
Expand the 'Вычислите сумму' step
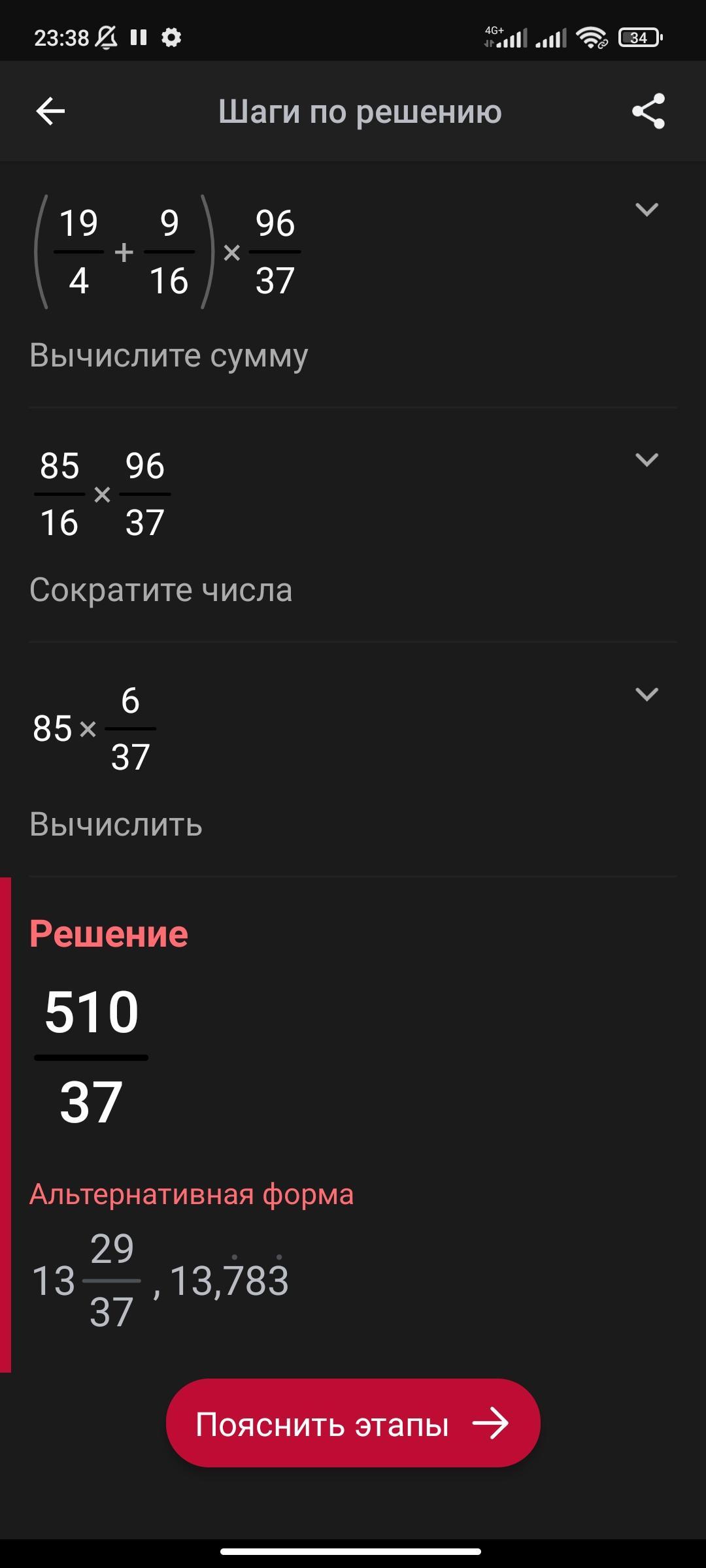647,210
